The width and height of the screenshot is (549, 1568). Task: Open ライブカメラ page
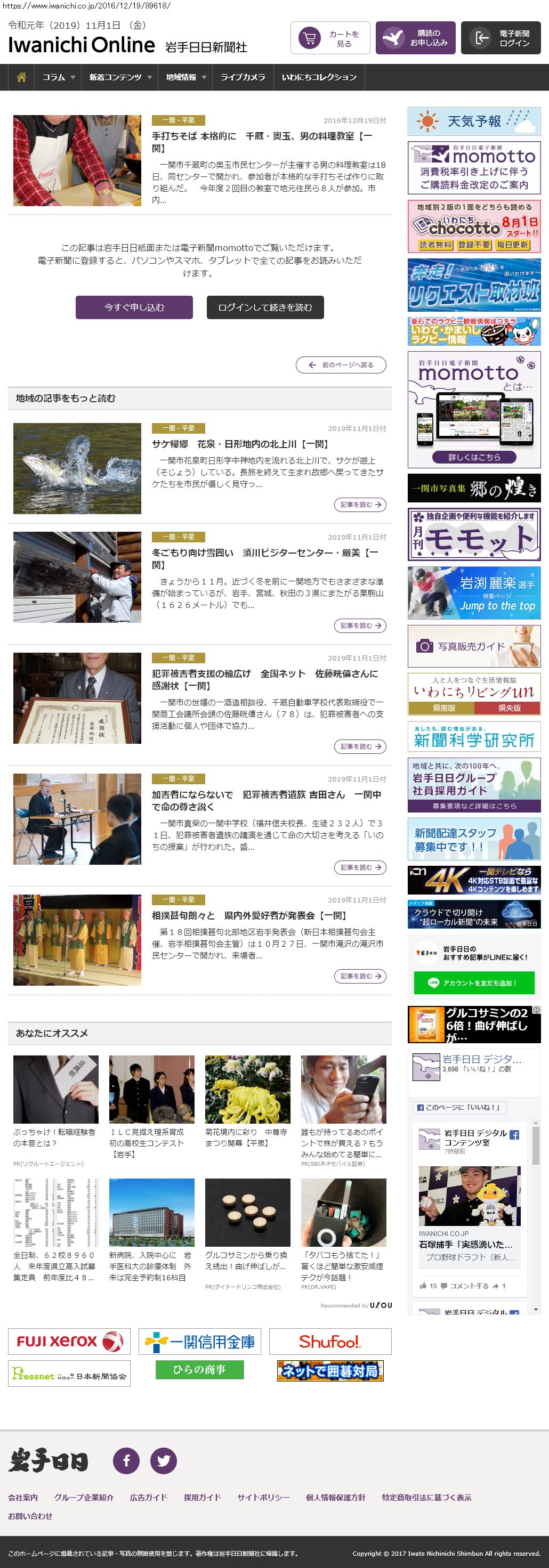click(242, 77)
